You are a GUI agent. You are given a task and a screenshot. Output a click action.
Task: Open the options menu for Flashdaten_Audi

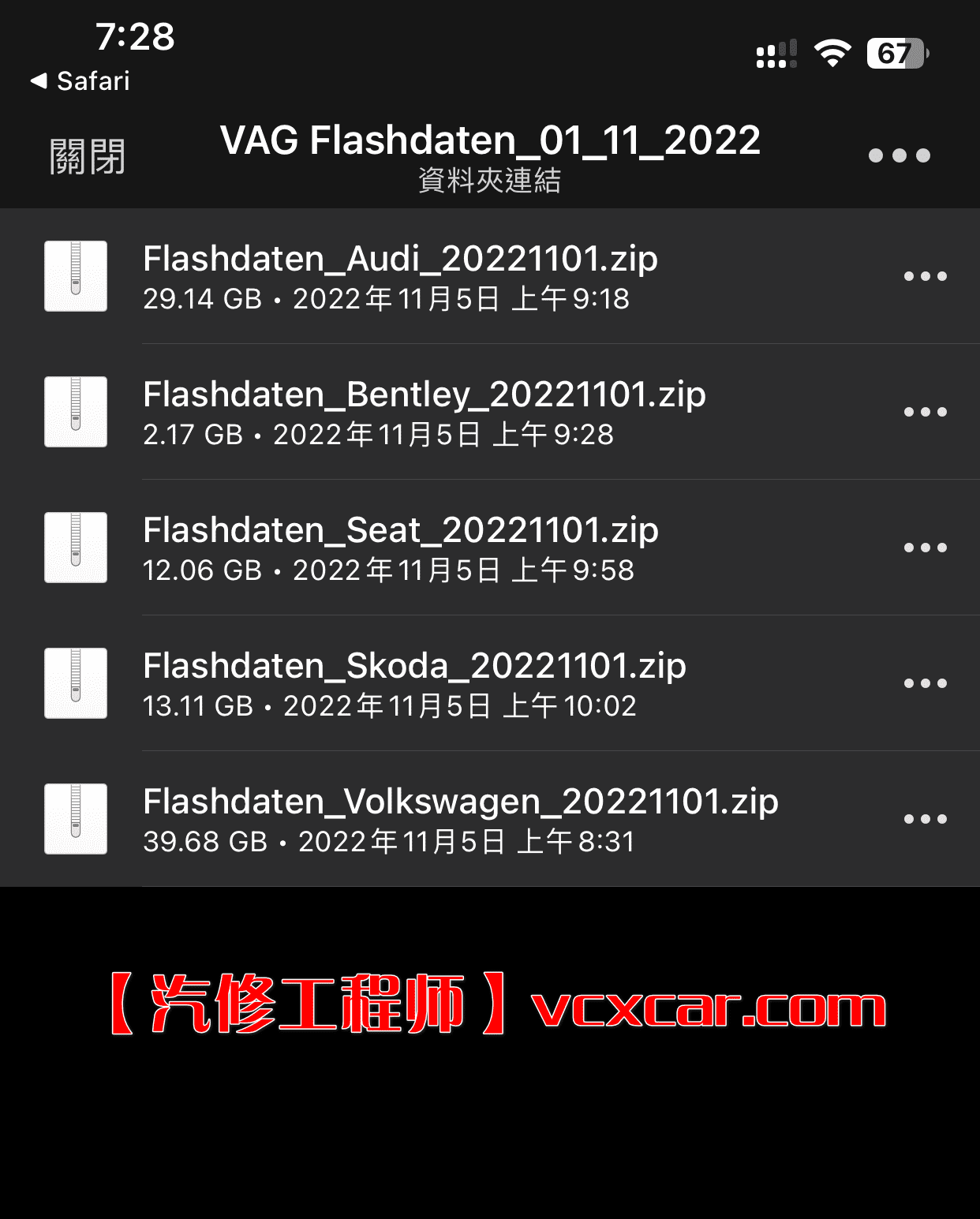(x=925, y=275)
